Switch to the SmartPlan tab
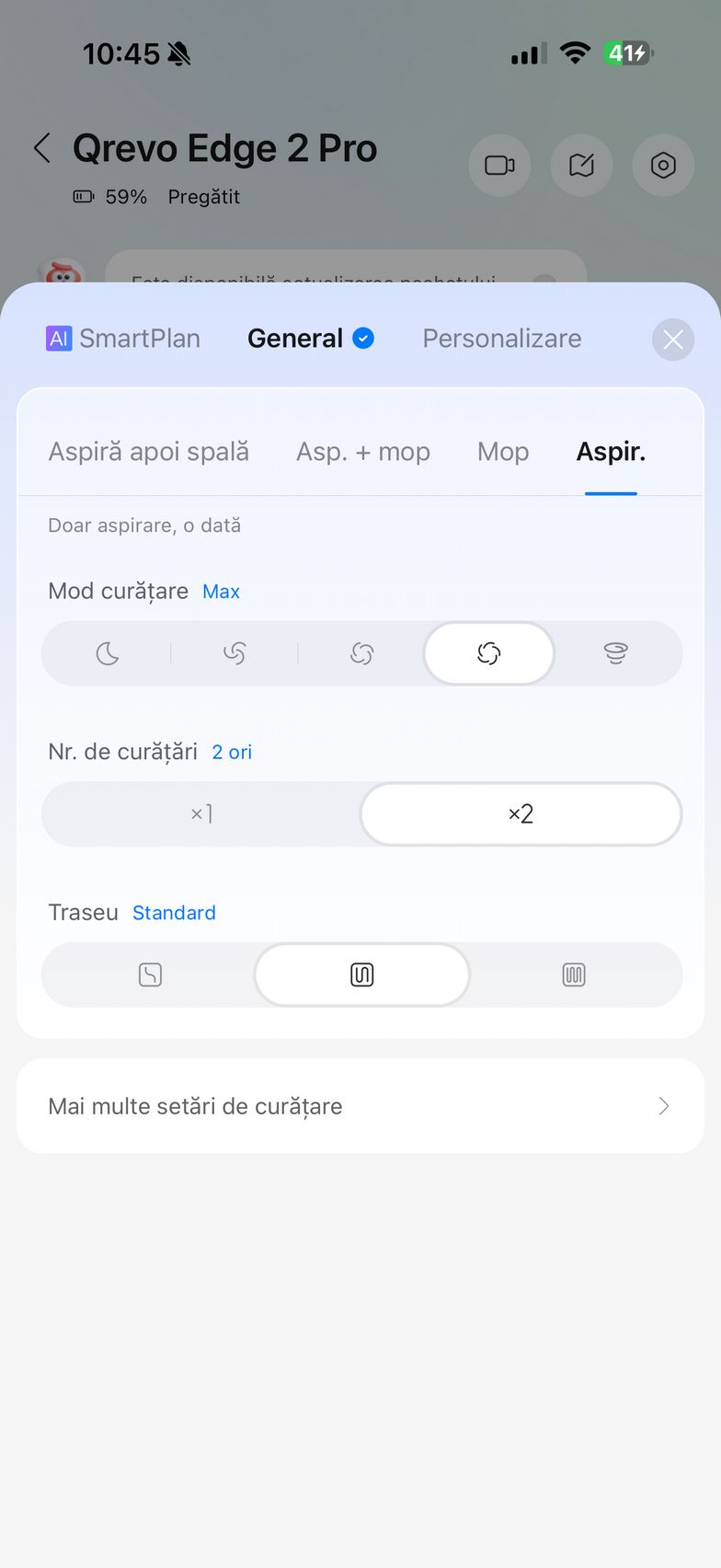This screenshot has height=1568, width=721. coord(123,339)
